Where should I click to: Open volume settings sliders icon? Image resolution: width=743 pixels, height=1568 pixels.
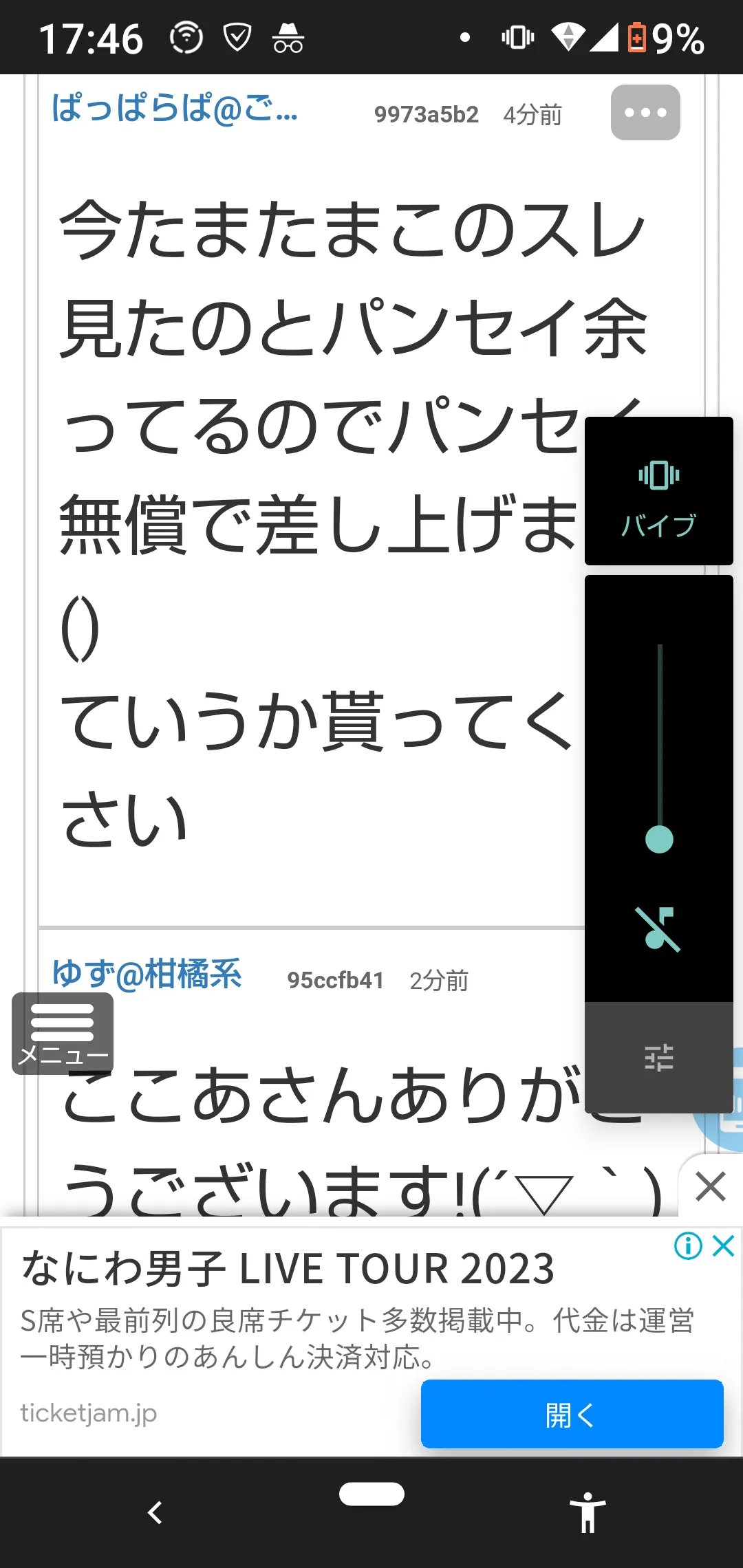[x=659, y=1058]
